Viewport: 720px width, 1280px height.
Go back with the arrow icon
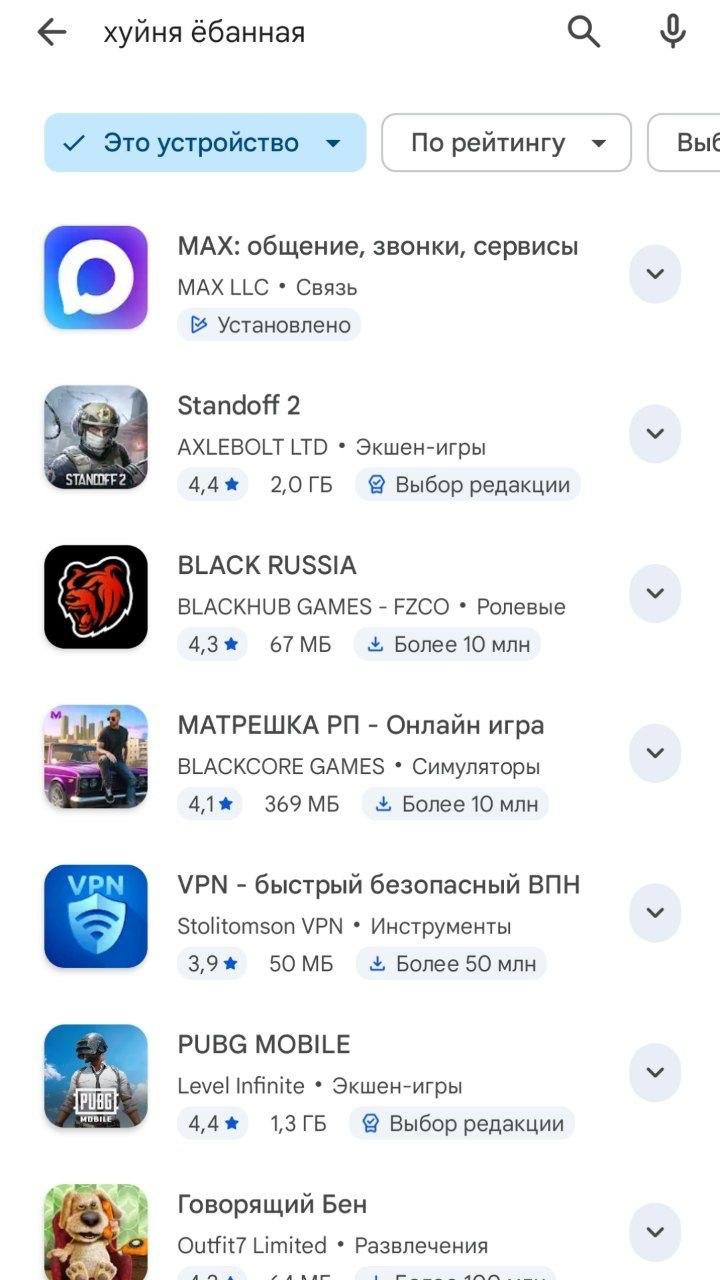point(51,33)
